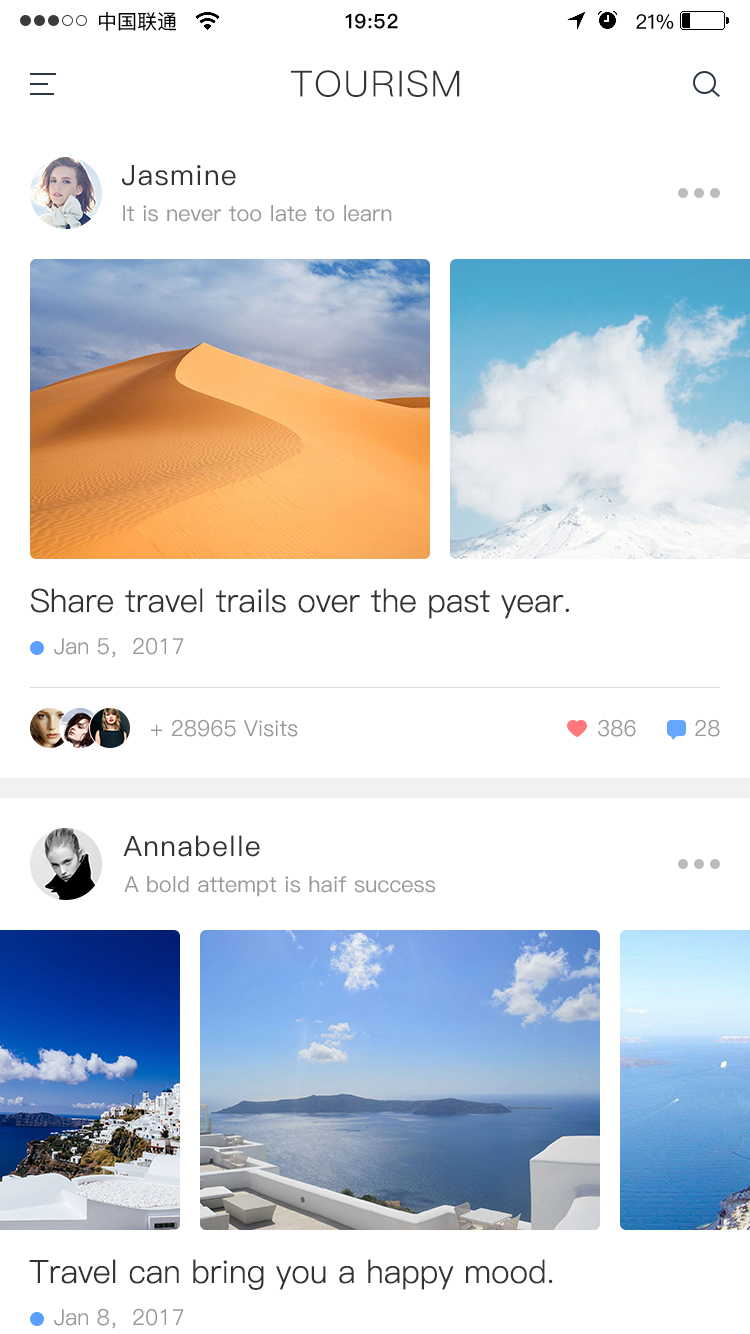Open Annabelle's profile picture
Viewport: 750px width, 1334px height.
(66, 864)
